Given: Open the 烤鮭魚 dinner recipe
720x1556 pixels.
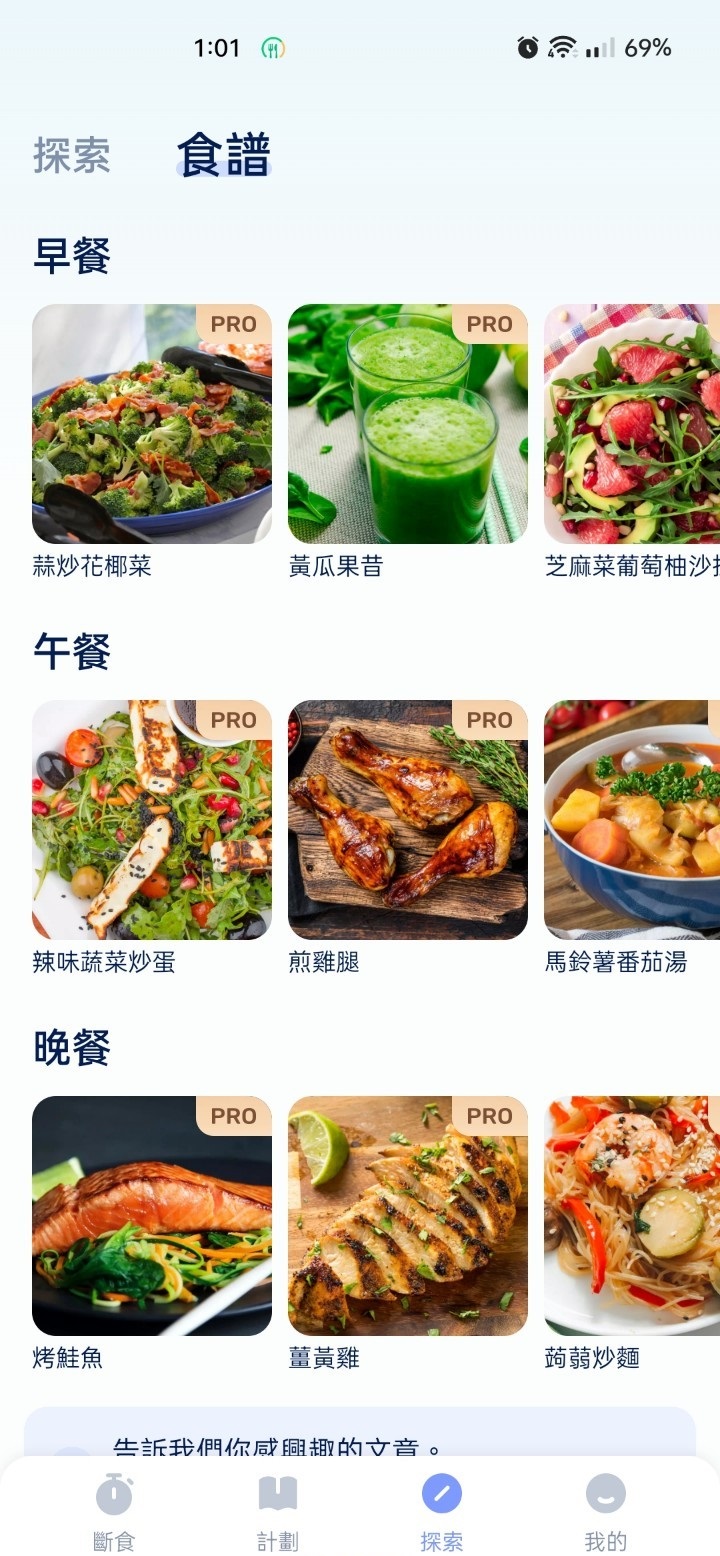Looking at the screenshot, I should (152, 1216).
